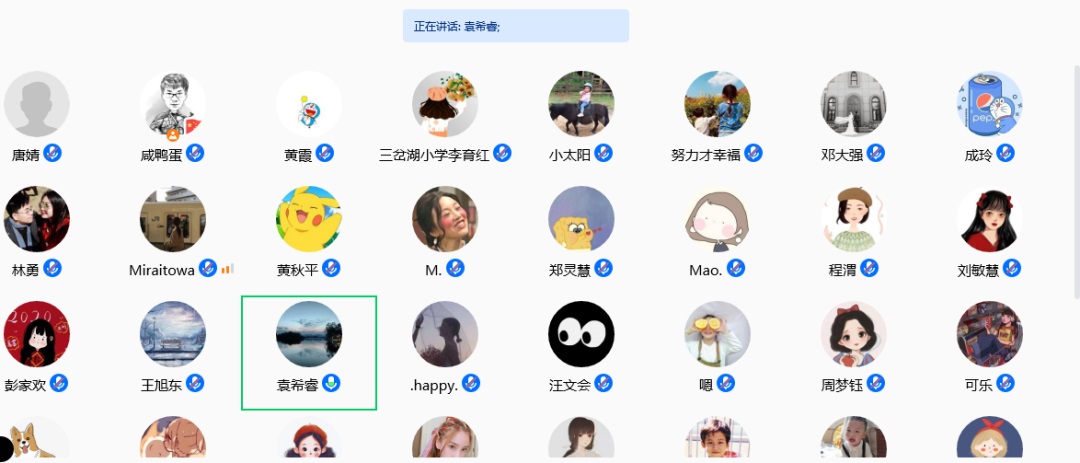The image size is (1080, 463).
Task: Open Mao.'s participant tile
Action: [717, 219]
